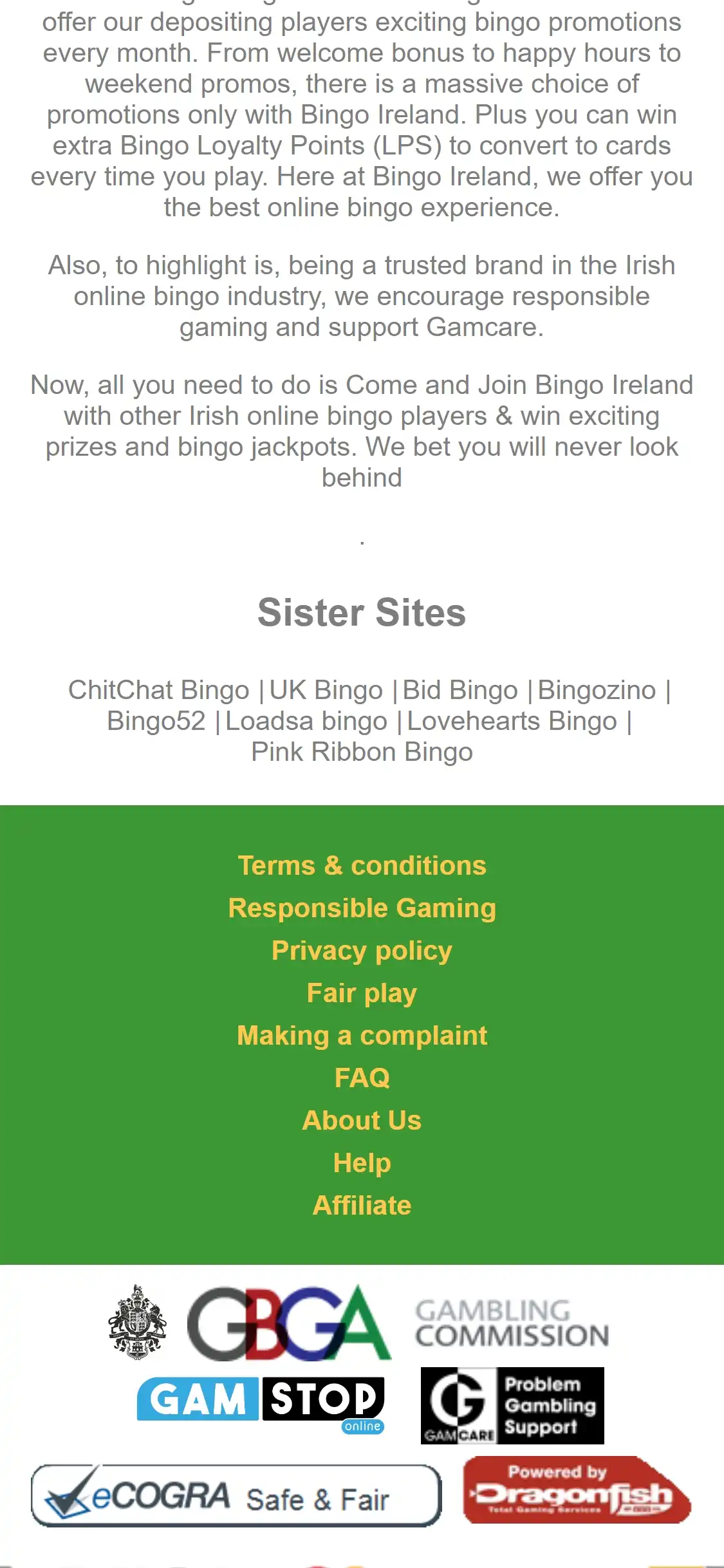Visit sister site Pink Ribbon Bingo
Viewport: 724px width, 1568px height.
(362, 752)
